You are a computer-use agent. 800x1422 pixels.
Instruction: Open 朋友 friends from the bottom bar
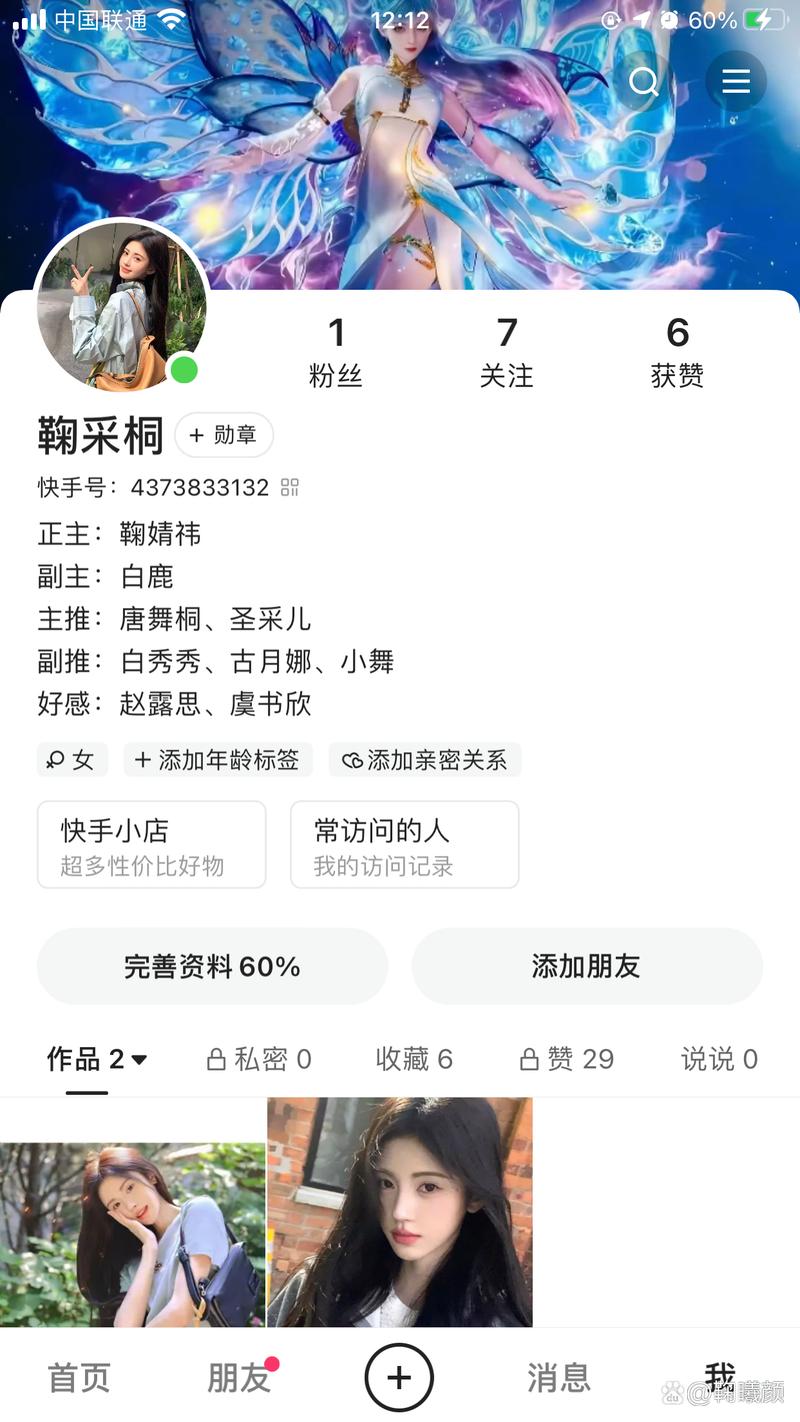coord(238,1377)
